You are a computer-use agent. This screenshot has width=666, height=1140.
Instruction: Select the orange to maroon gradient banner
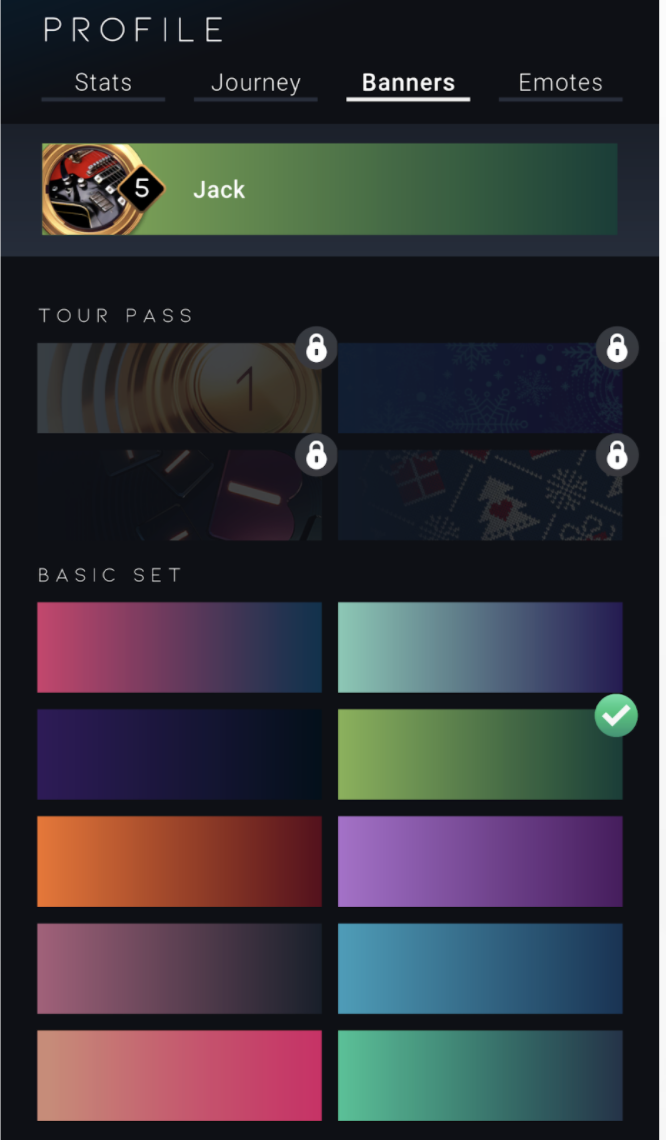180,861
